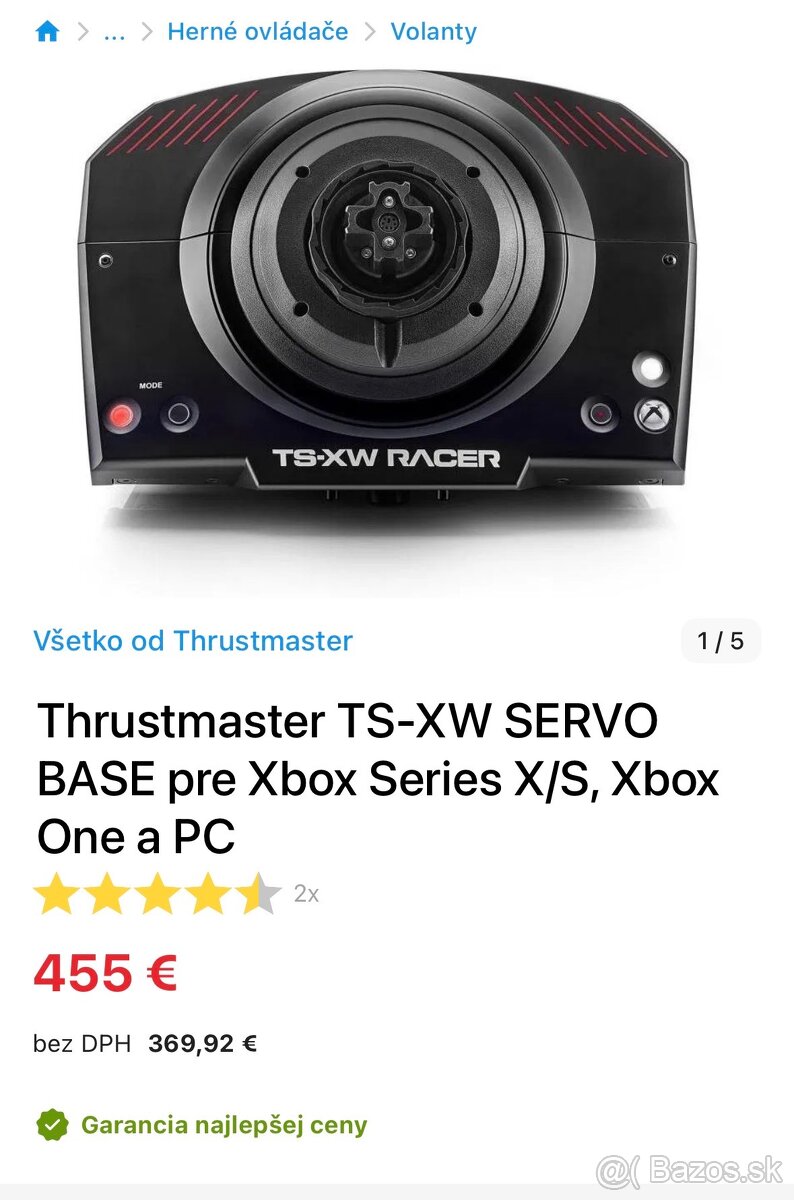Screen dimensions: 794x1200
Task: Click the green checkmark badge next to Garancia
Action: [53, 1124]
